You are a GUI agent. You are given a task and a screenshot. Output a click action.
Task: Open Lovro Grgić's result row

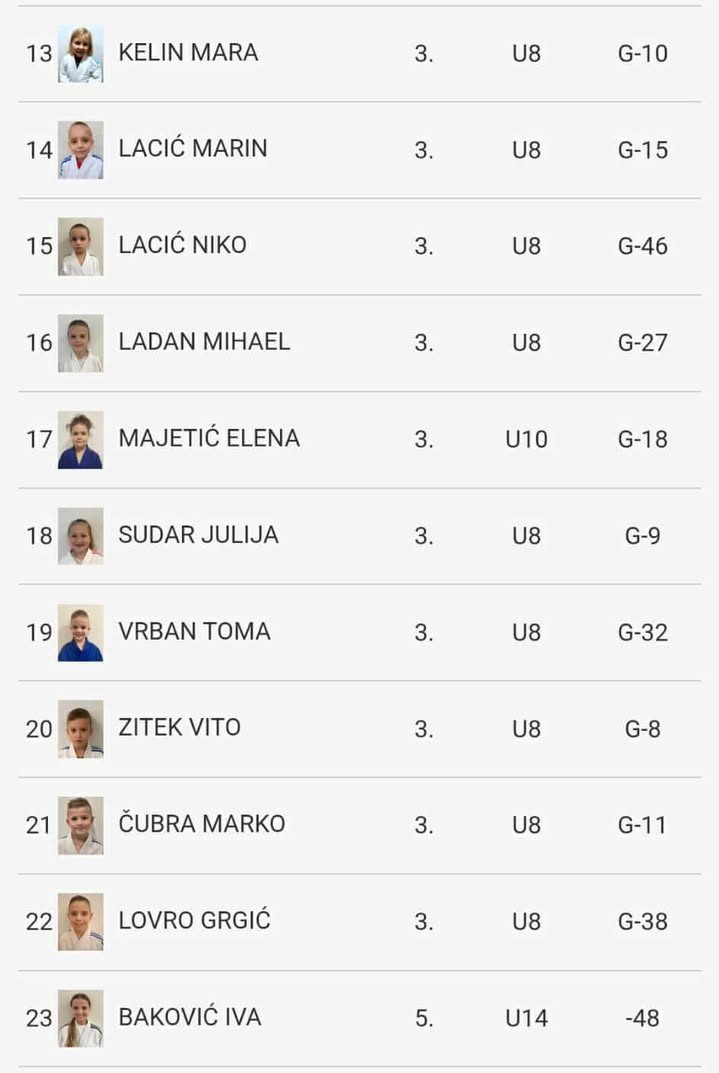[x=194, y=921]
